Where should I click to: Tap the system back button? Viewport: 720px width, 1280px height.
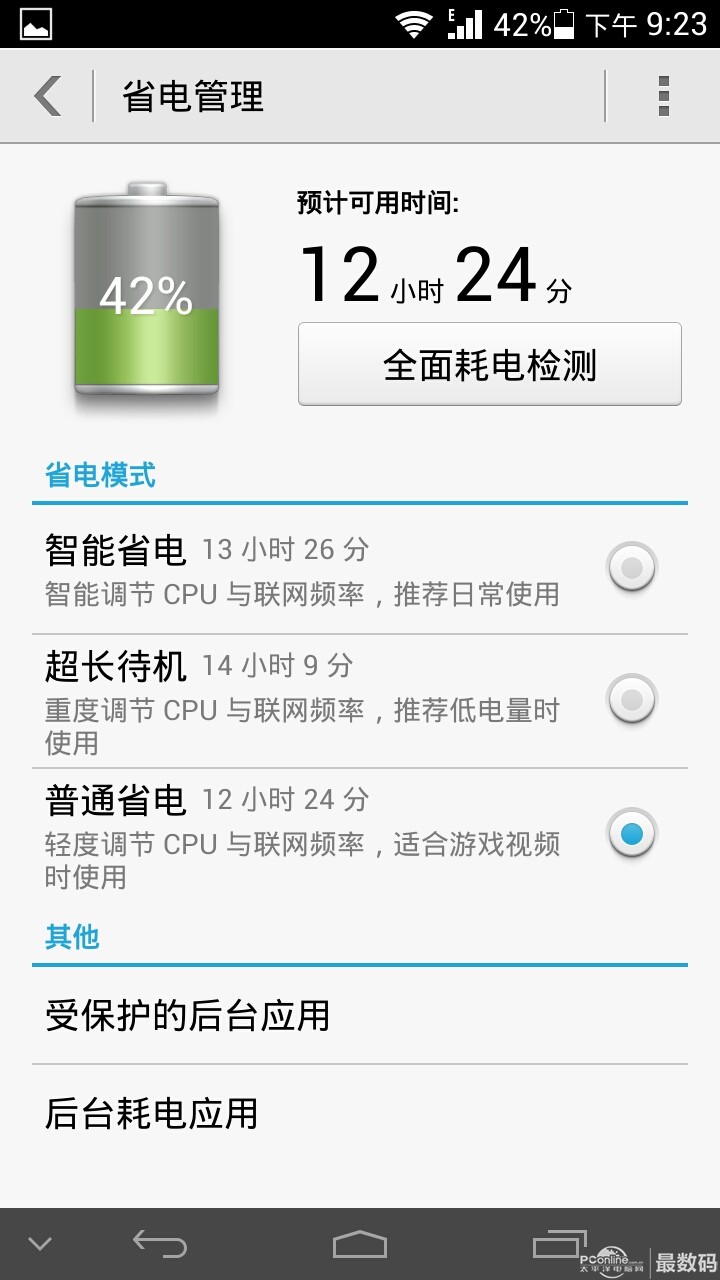coord(160,1244)
